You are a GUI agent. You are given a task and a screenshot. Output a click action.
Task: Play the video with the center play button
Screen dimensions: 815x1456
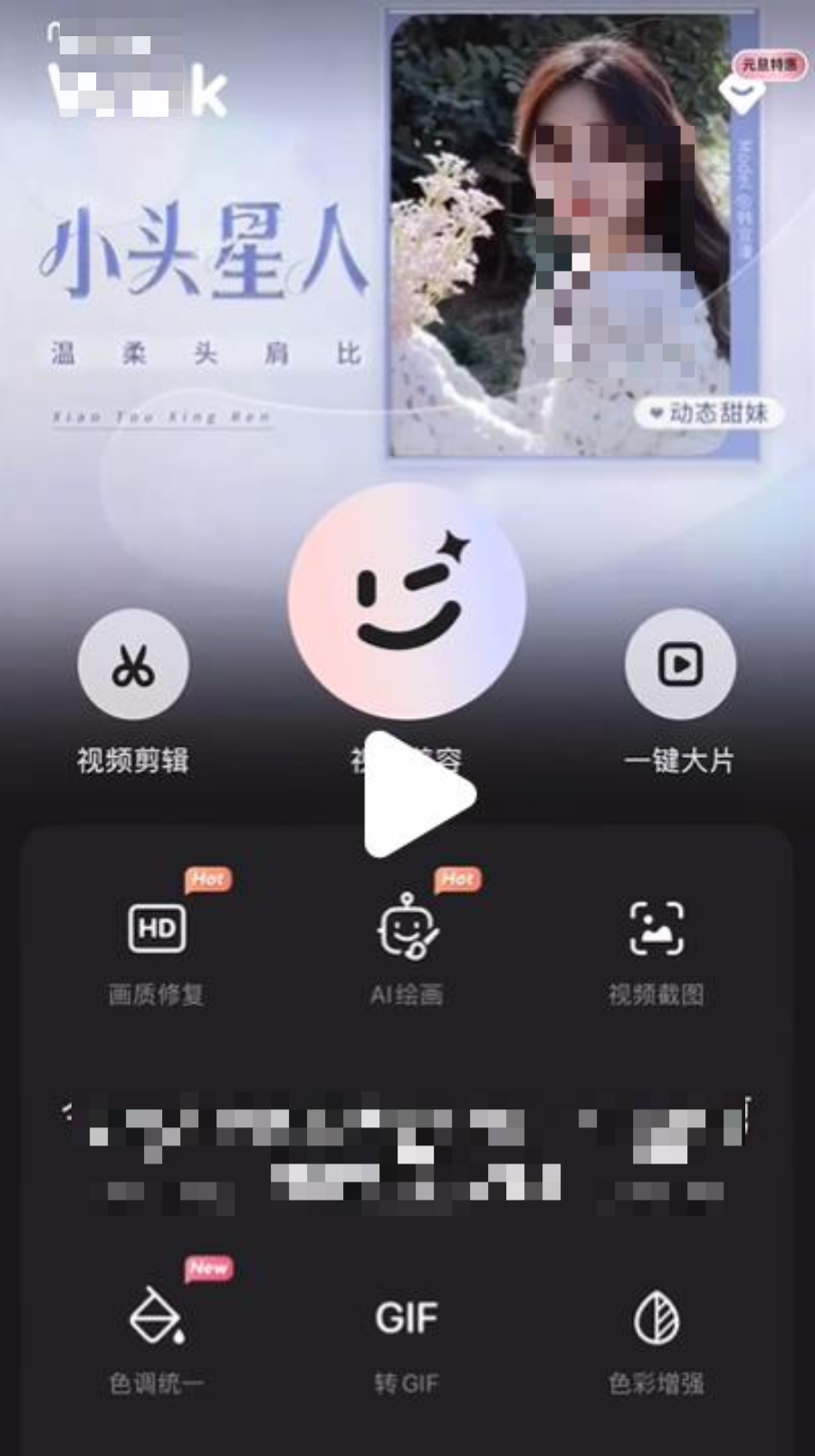[x=418, y=794]
